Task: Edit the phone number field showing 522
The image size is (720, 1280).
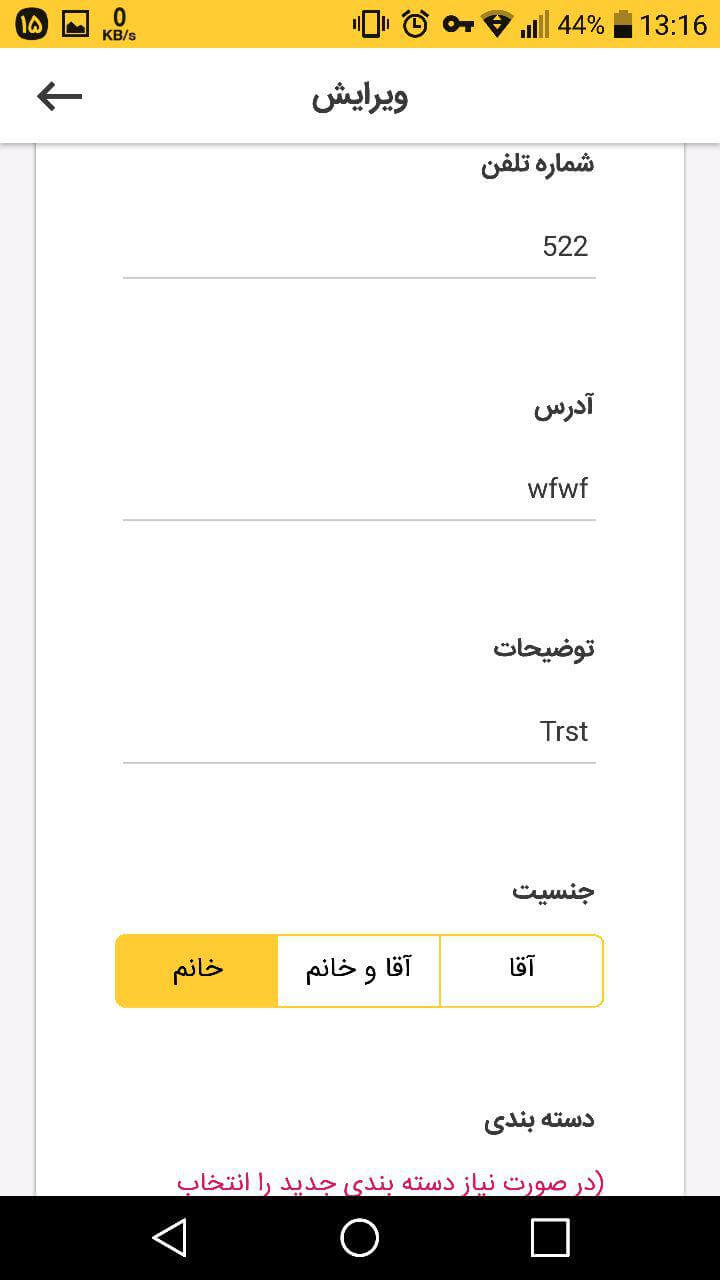Action: point(359,247)
